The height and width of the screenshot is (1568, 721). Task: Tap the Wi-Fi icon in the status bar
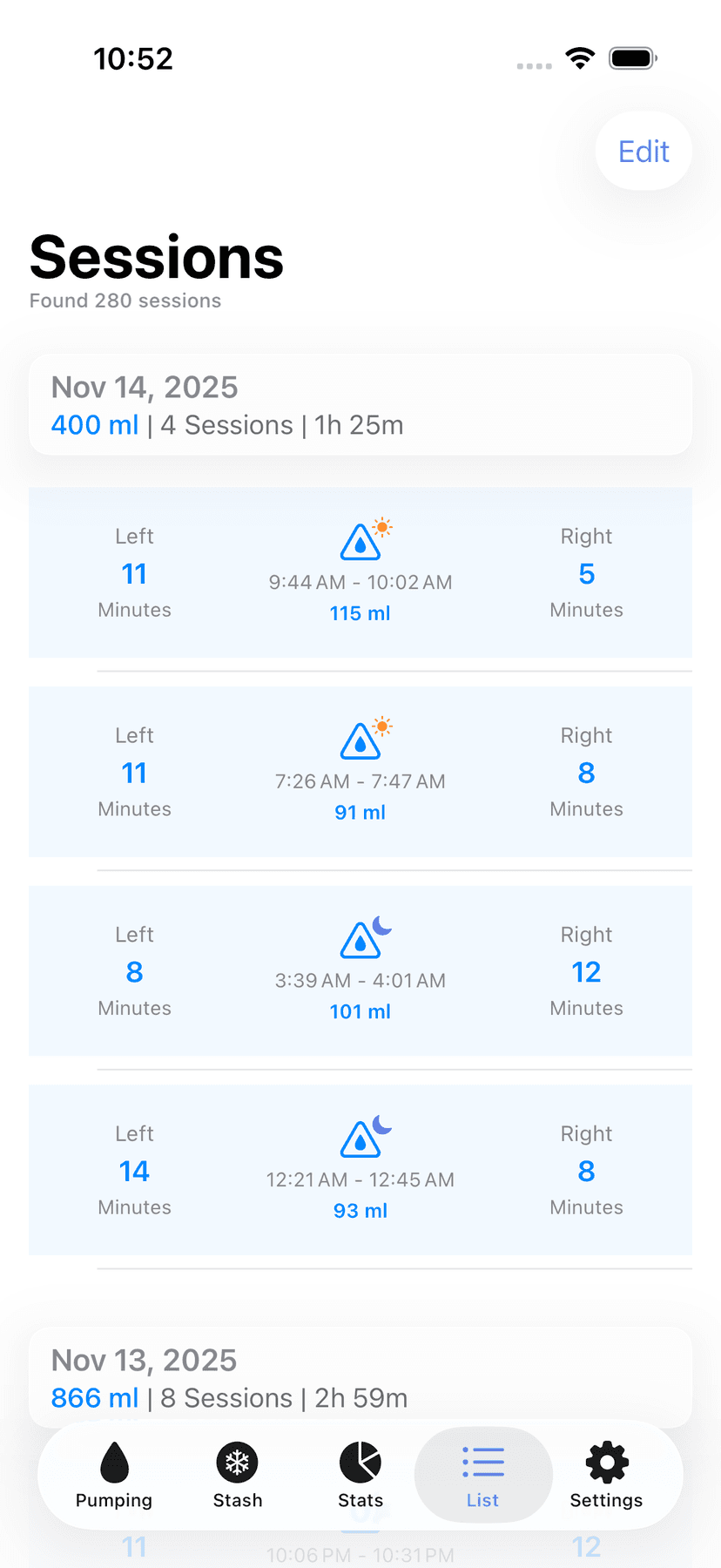tap(580, 57)
